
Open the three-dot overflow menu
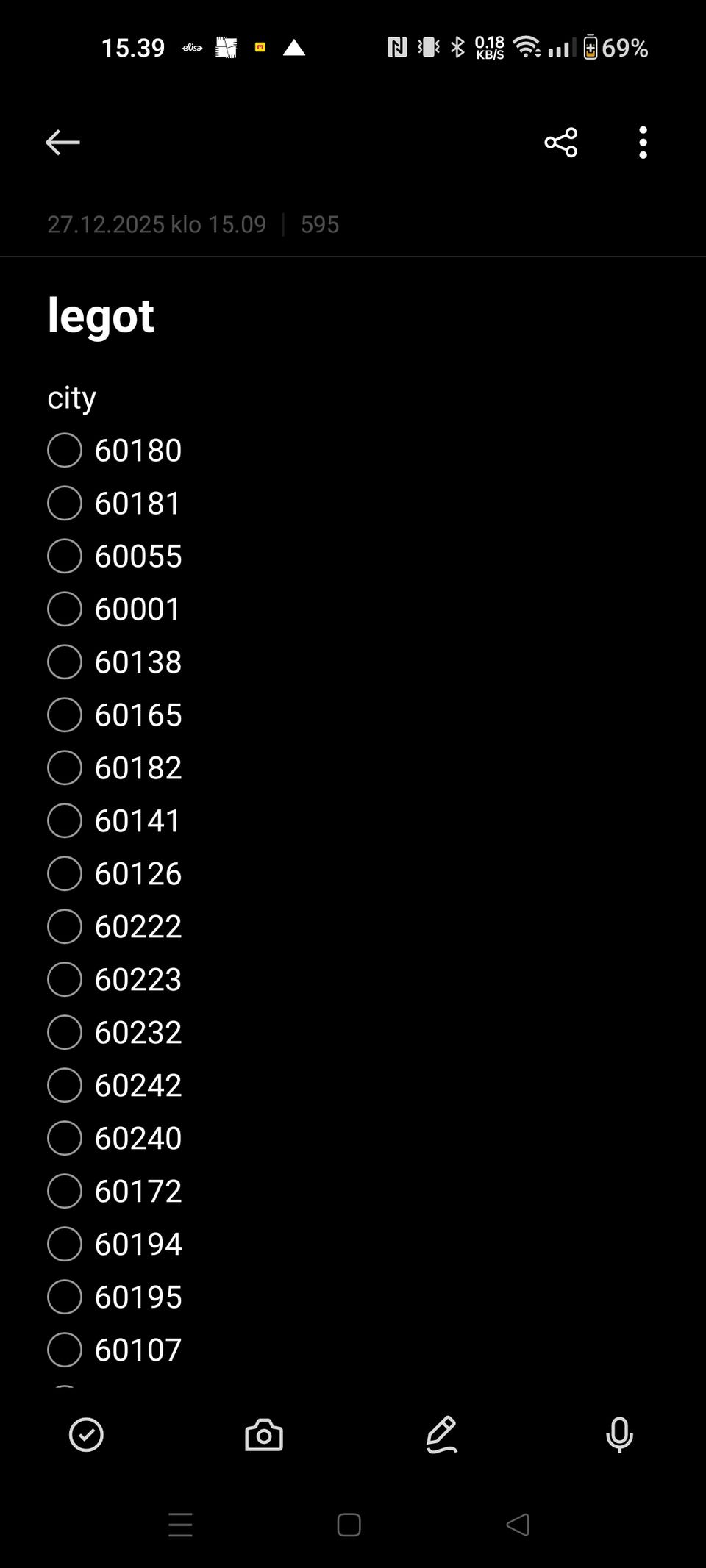643,142
